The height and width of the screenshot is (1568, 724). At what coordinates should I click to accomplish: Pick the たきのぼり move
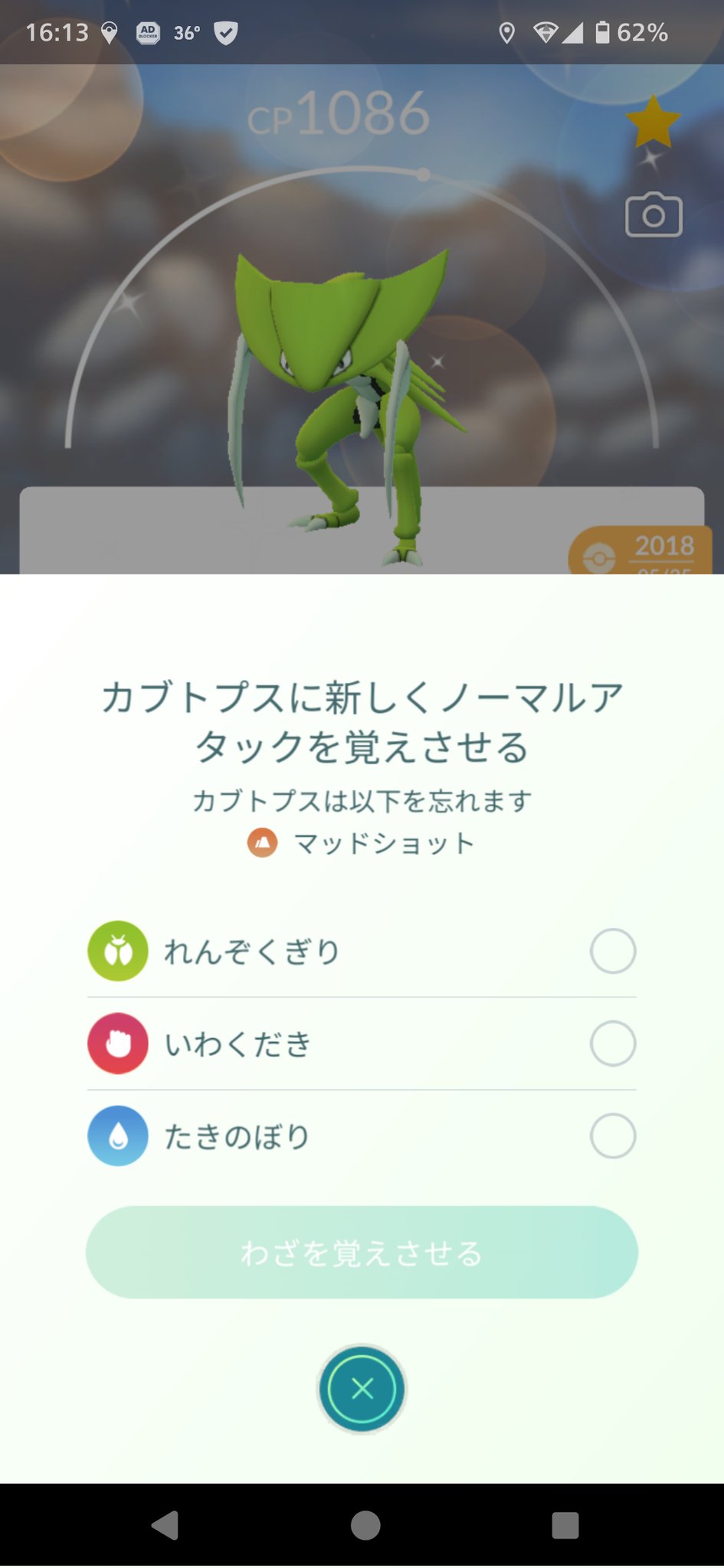[x=612, y=1136]
